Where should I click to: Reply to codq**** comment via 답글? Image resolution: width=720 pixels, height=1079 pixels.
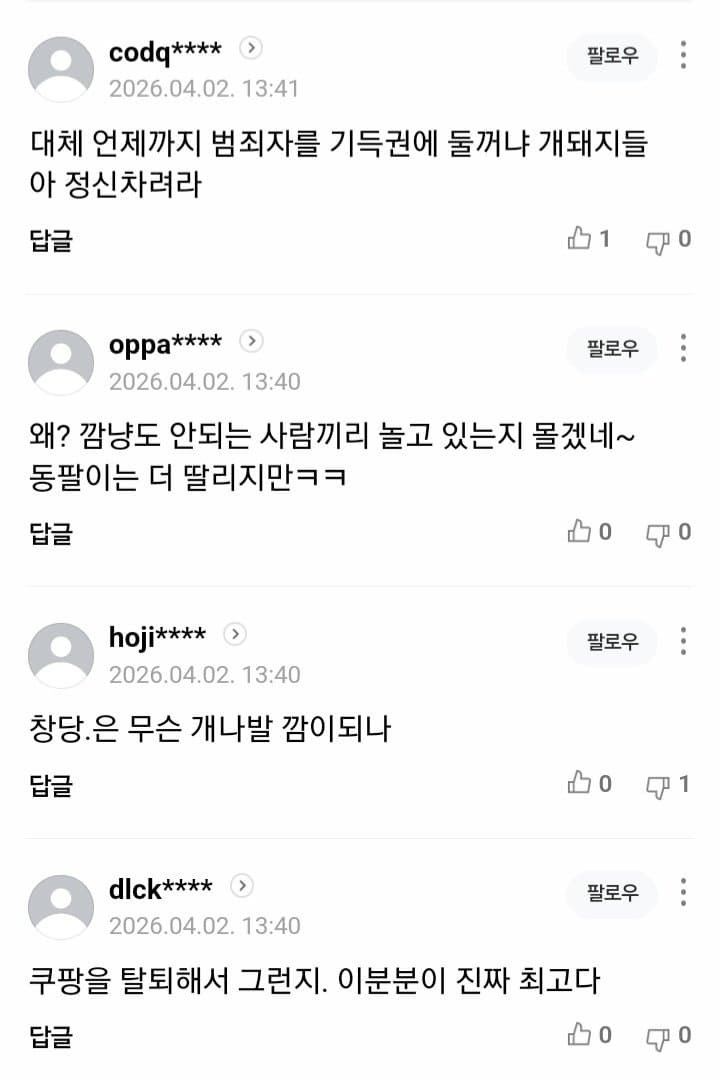pos(51,240)
